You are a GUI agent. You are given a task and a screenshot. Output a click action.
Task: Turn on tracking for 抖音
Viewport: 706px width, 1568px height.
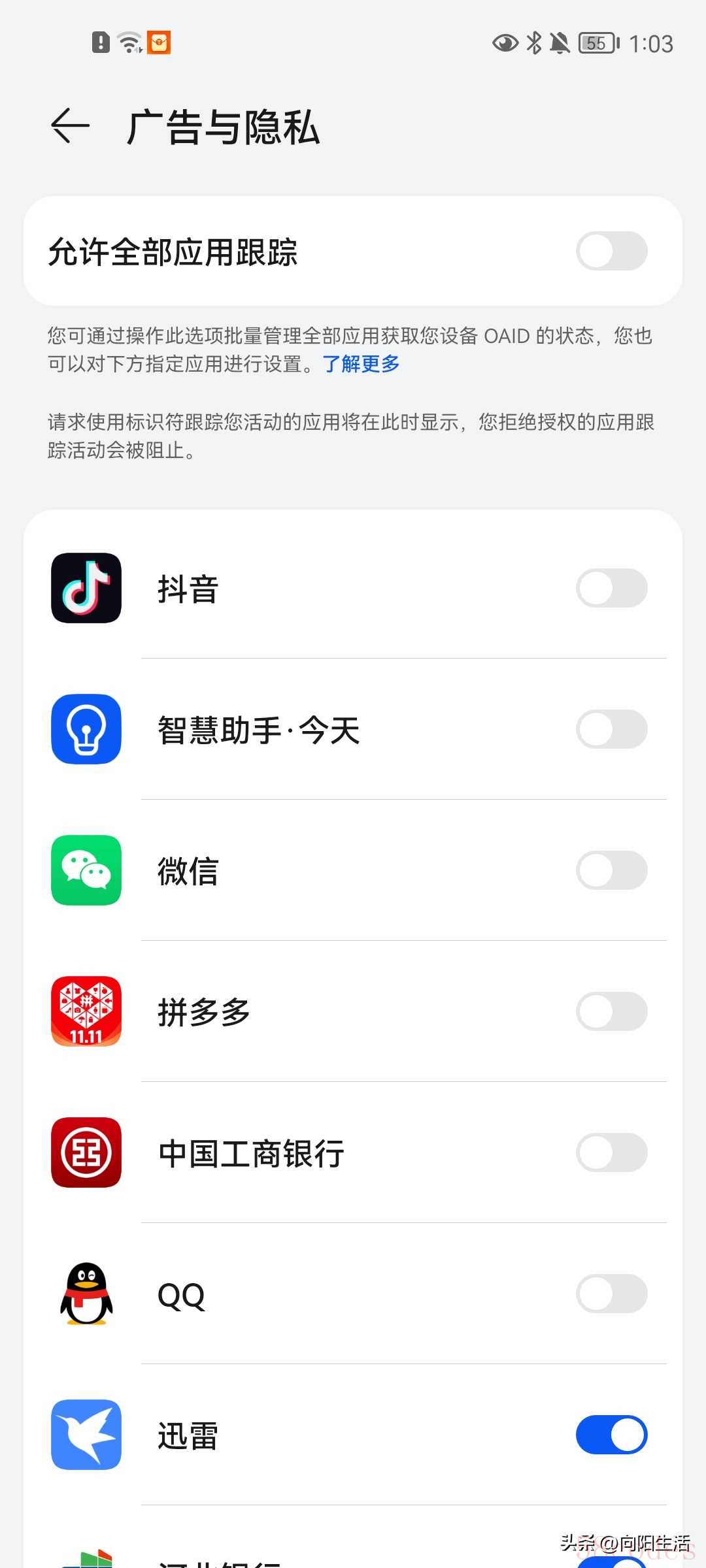611,588
